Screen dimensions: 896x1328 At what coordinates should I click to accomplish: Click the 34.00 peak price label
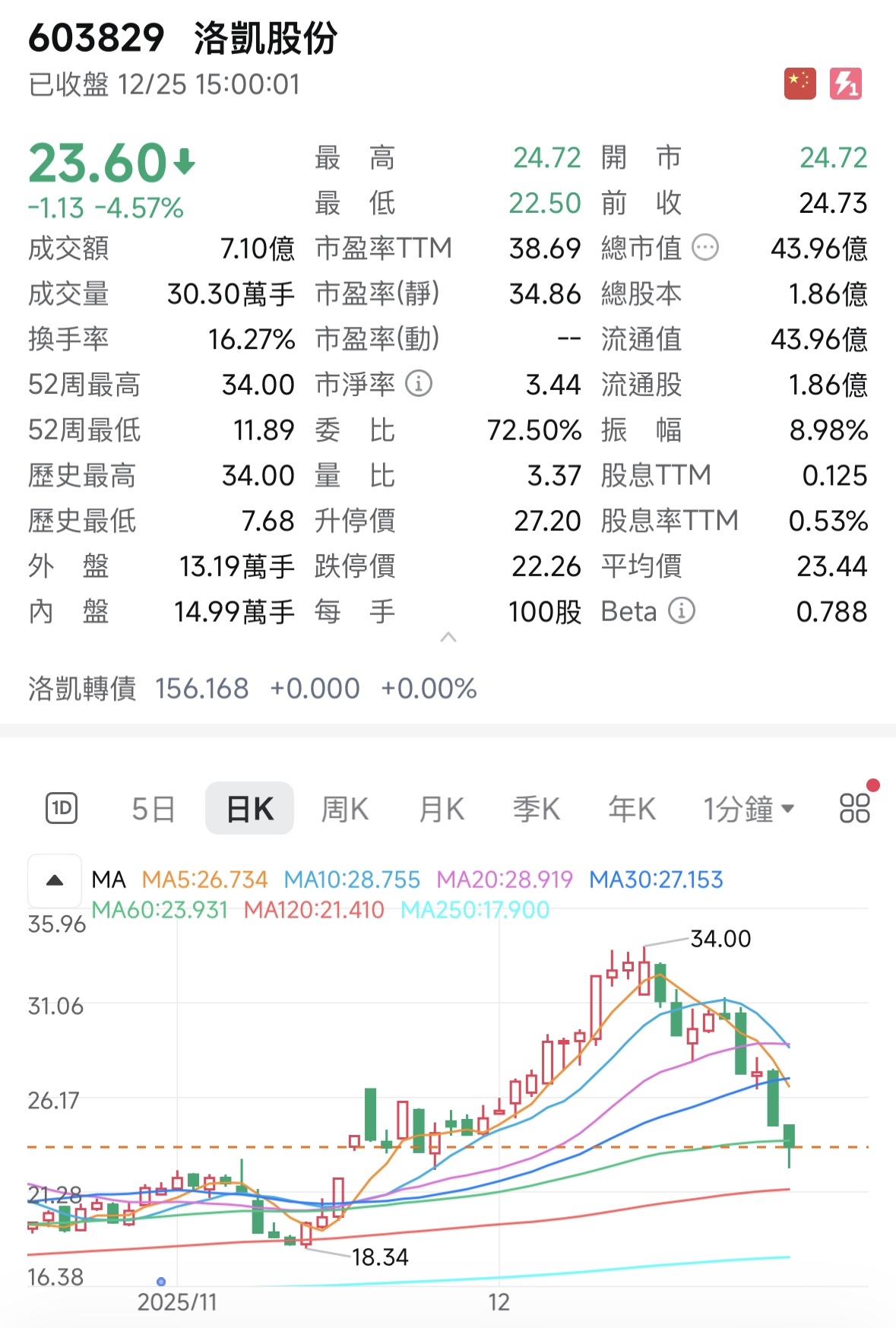[719, 939]
